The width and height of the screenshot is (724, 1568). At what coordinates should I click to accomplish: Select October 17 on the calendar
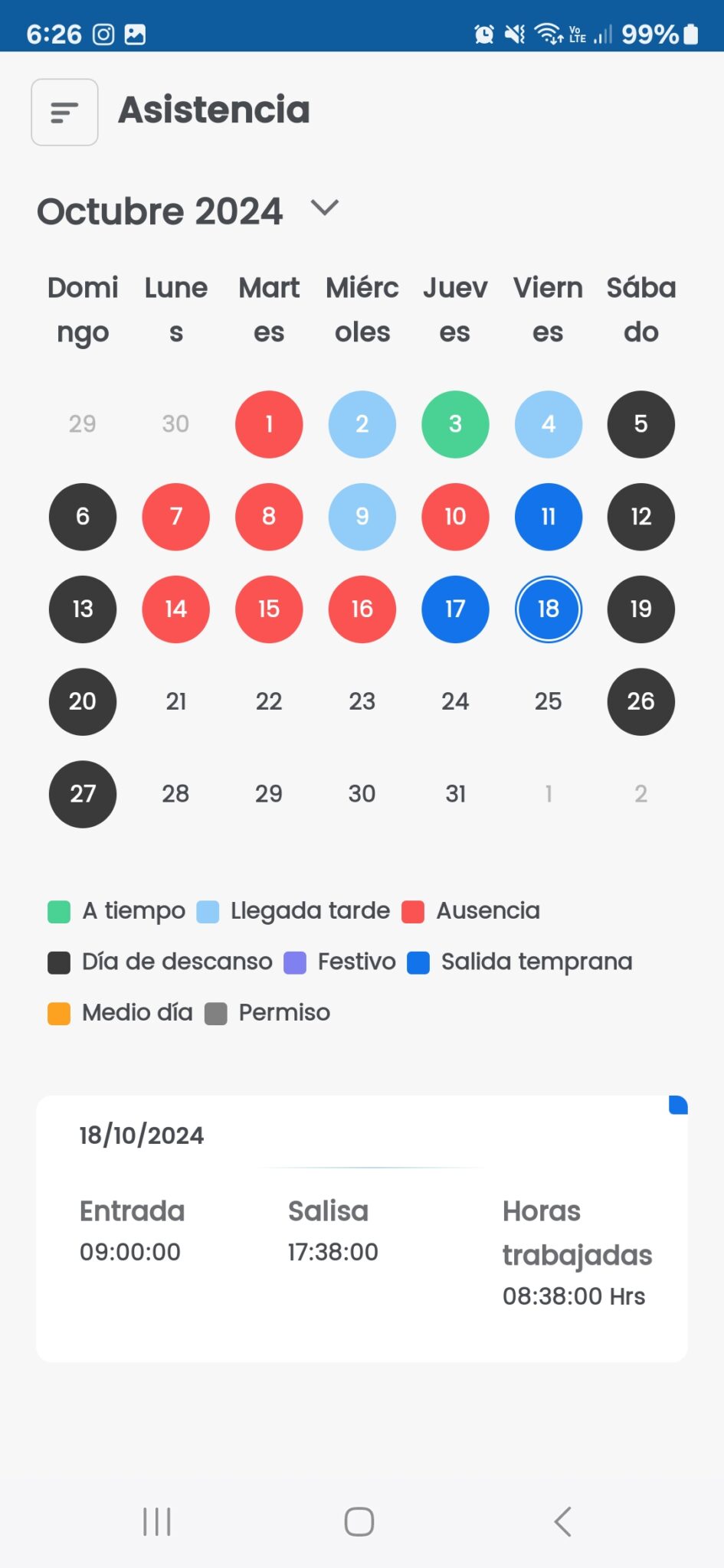(x=455, y=609)
